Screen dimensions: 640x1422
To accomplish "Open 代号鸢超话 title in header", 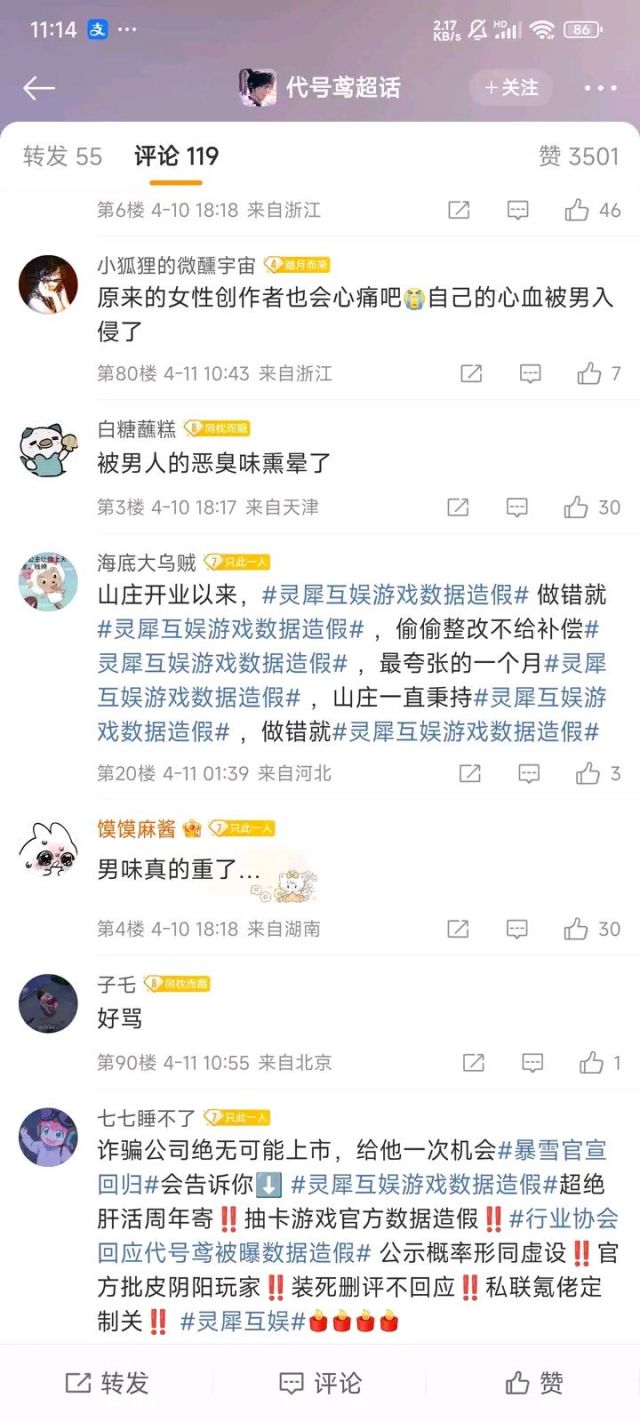I will pyautogui.click(x=342, y=88).
